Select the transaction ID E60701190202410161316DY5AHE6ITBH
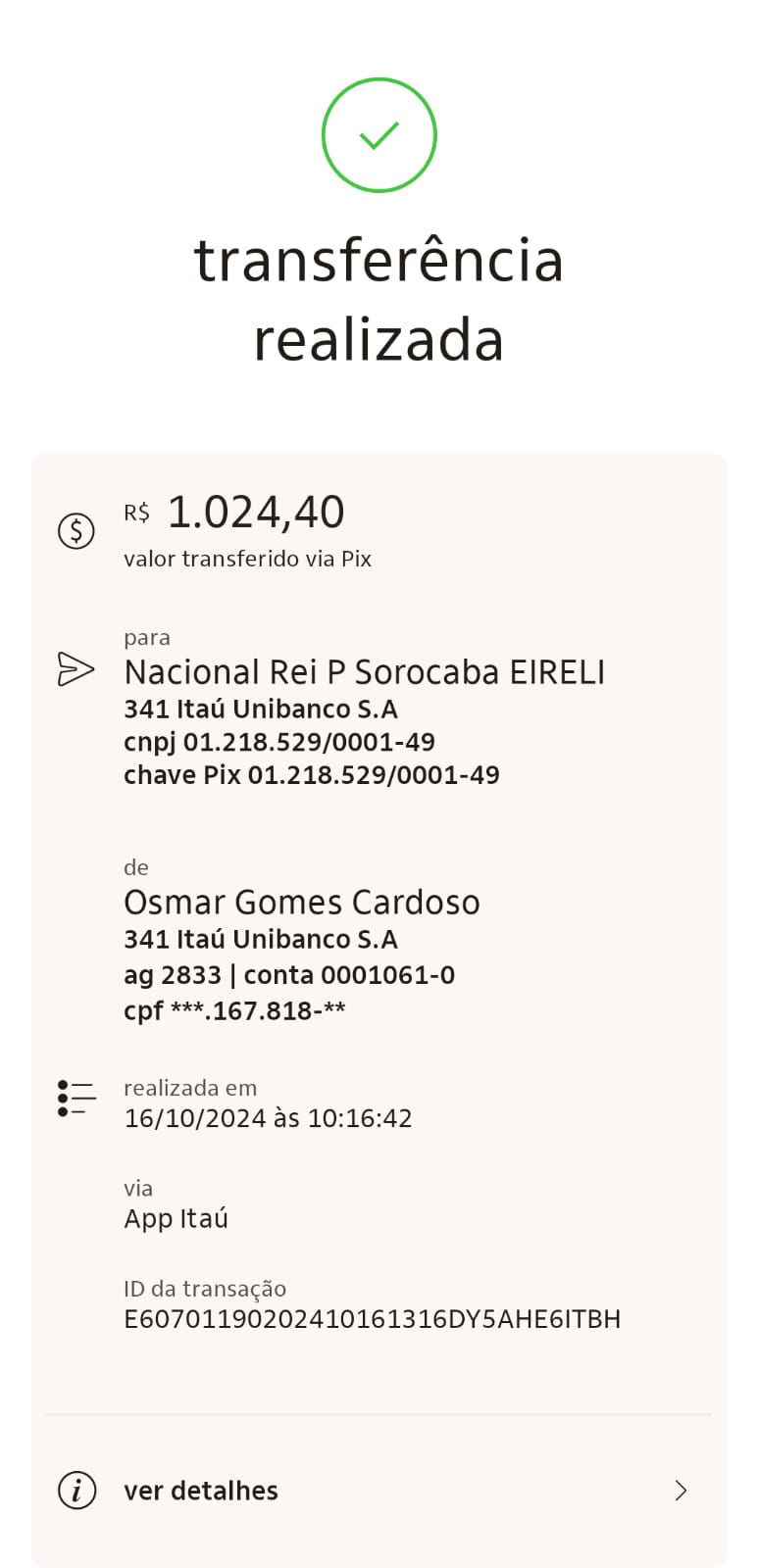 point(373,1319)
